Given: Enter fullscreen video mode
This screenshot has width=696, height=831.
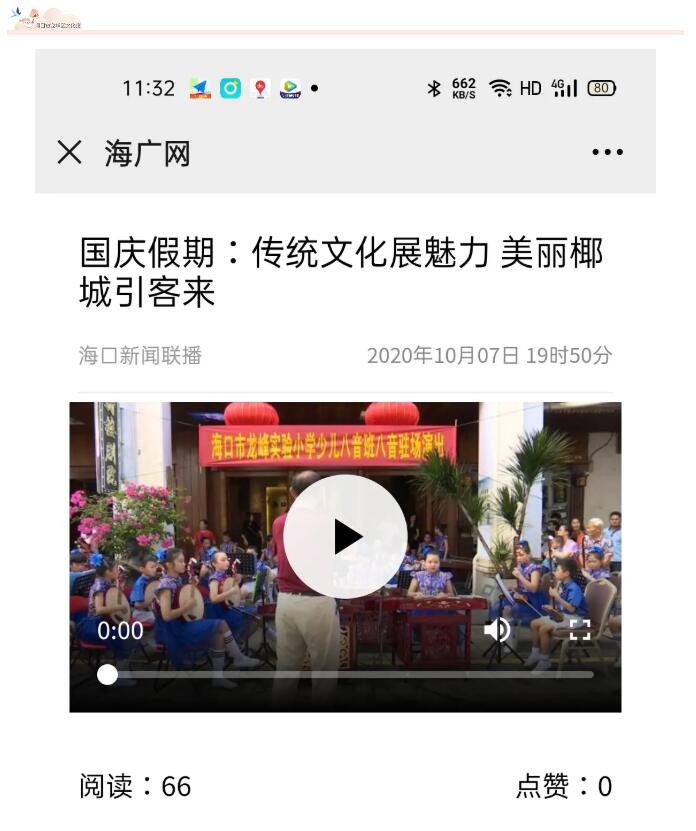Looking at the screenshot, I should (580, 630).
